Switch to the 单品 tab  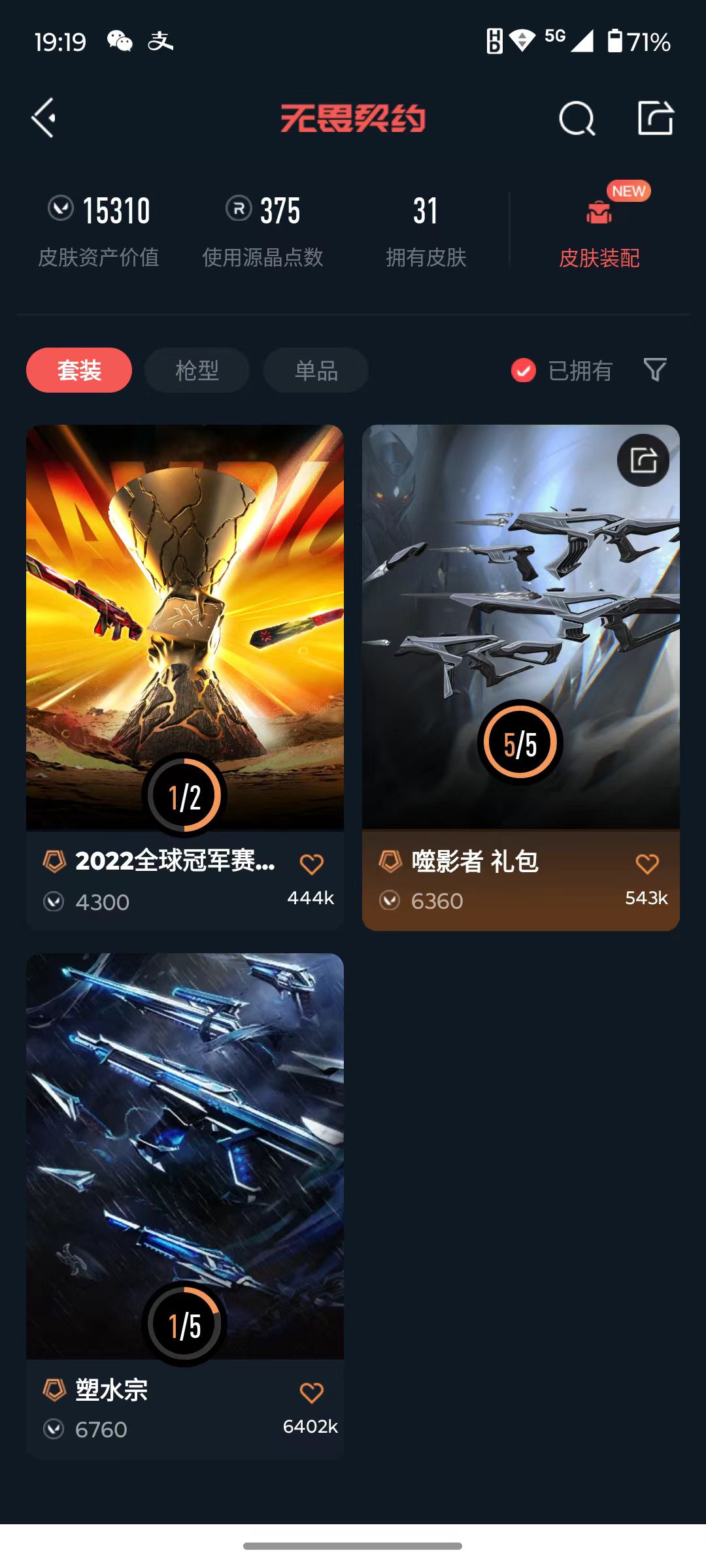point(316,370)
